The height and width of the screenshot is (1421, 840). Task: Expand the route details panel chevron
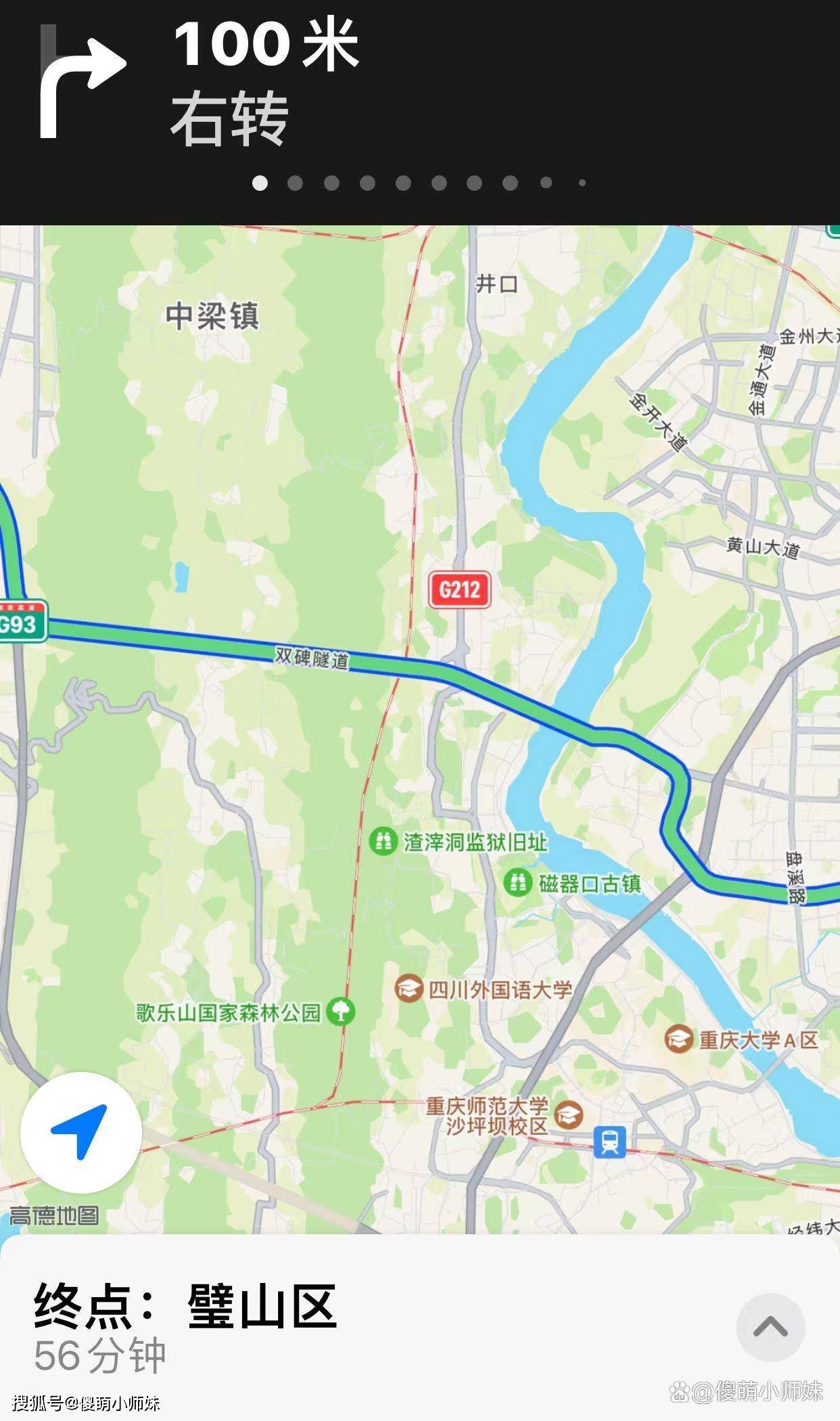(770, 1327)
